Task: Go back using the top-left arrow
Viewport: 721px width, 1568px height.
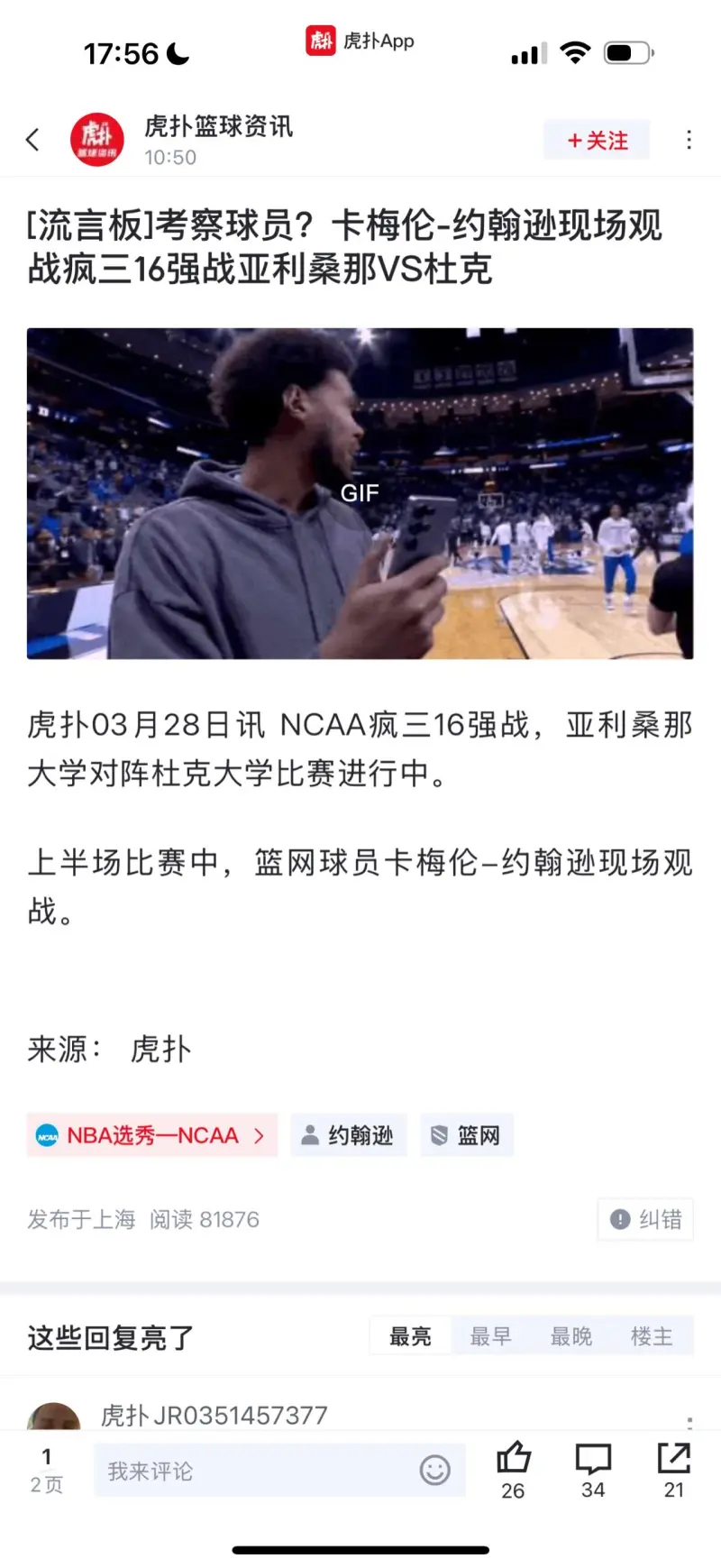Action: 33,140
